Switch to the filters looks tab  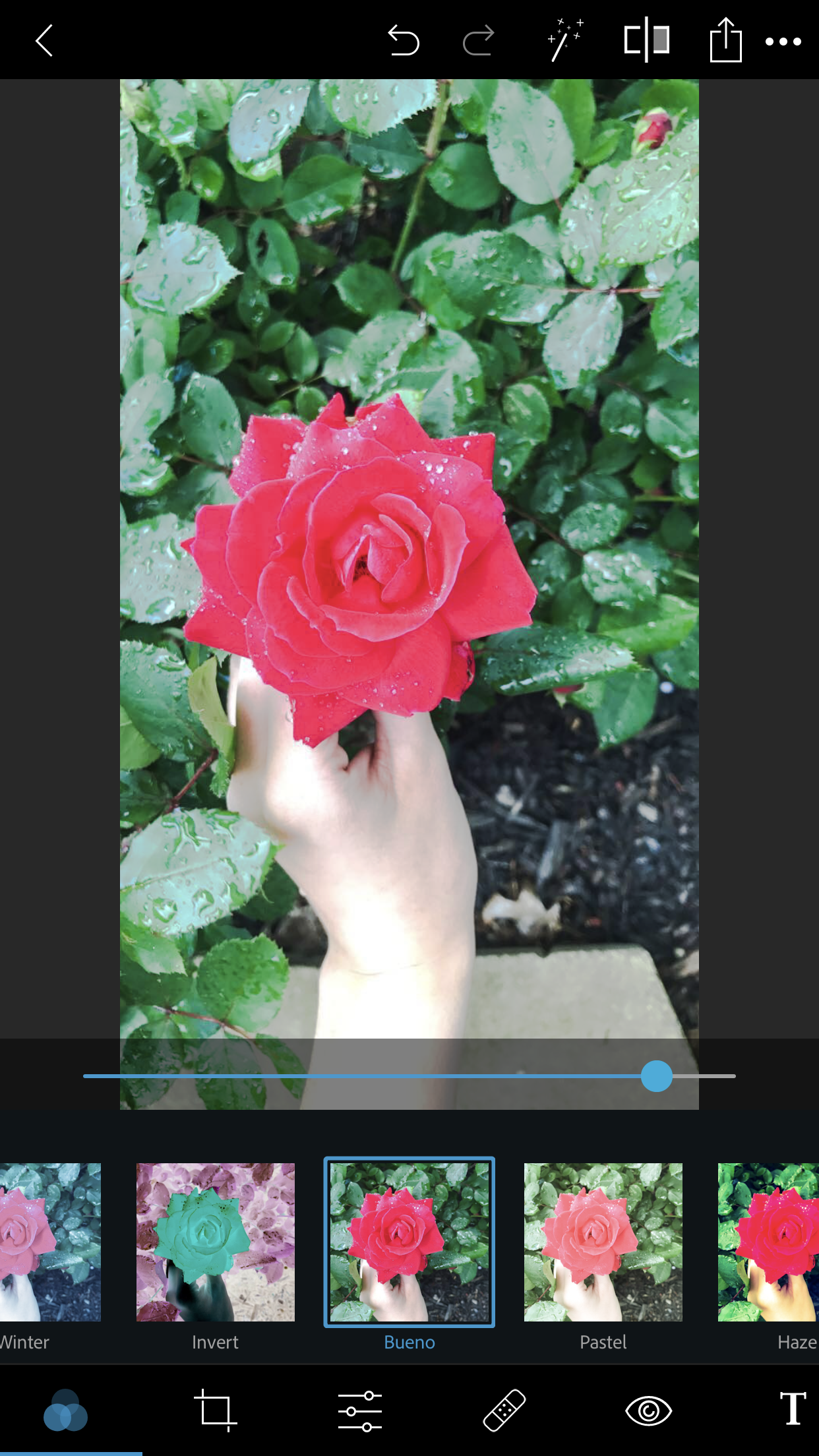pos(65,1410)
